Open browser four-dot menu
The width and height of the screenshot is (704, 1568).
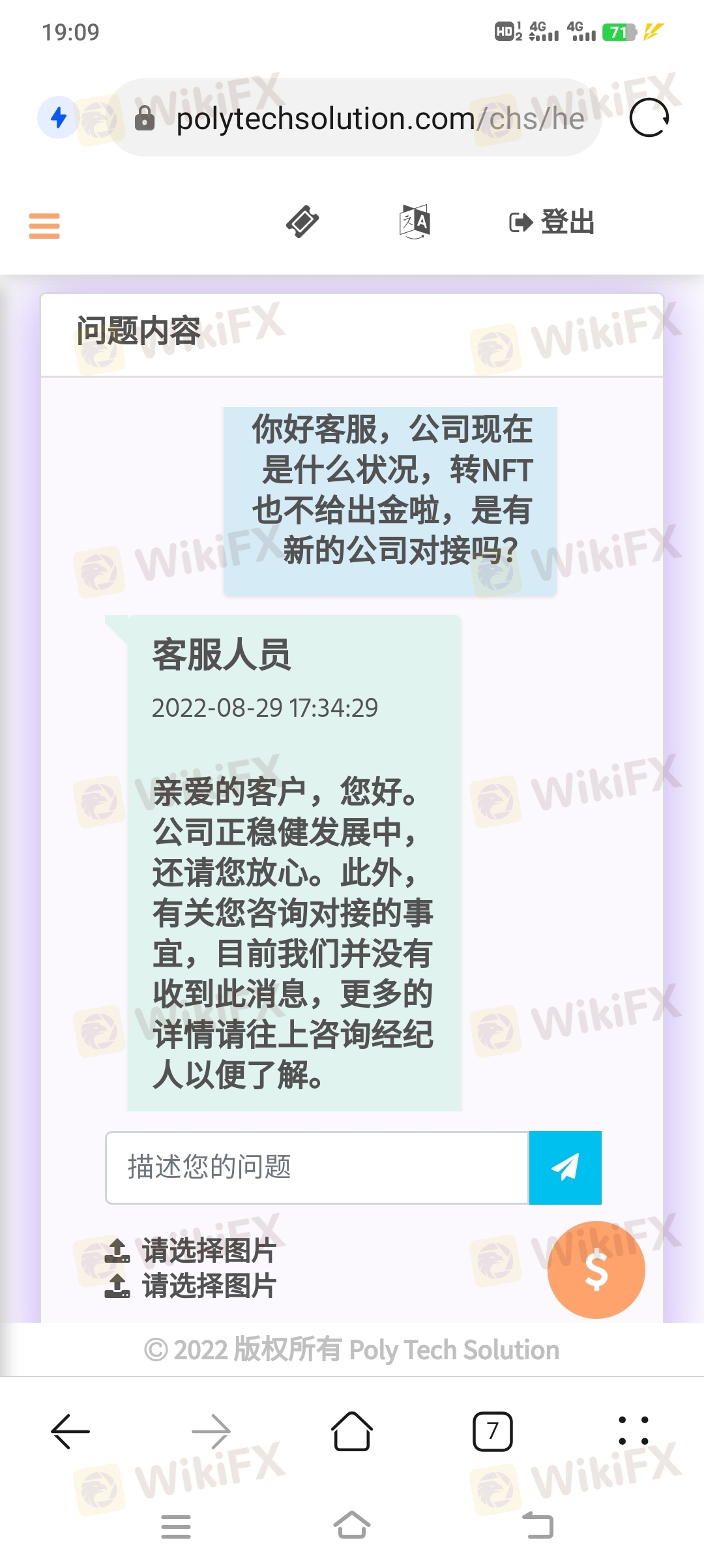(x=634, y=1431)
